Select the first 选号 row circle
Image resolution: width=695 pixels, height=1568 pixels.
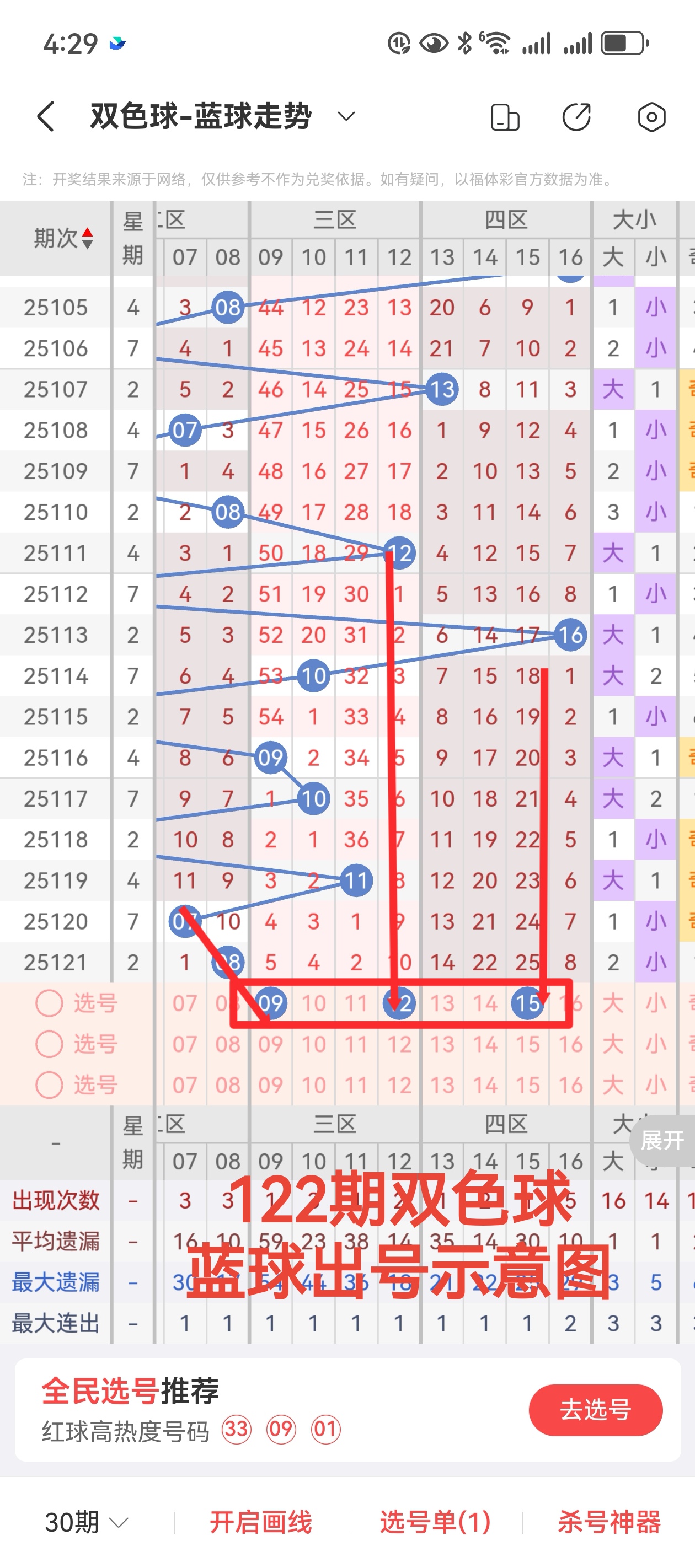pos(50,1002)
